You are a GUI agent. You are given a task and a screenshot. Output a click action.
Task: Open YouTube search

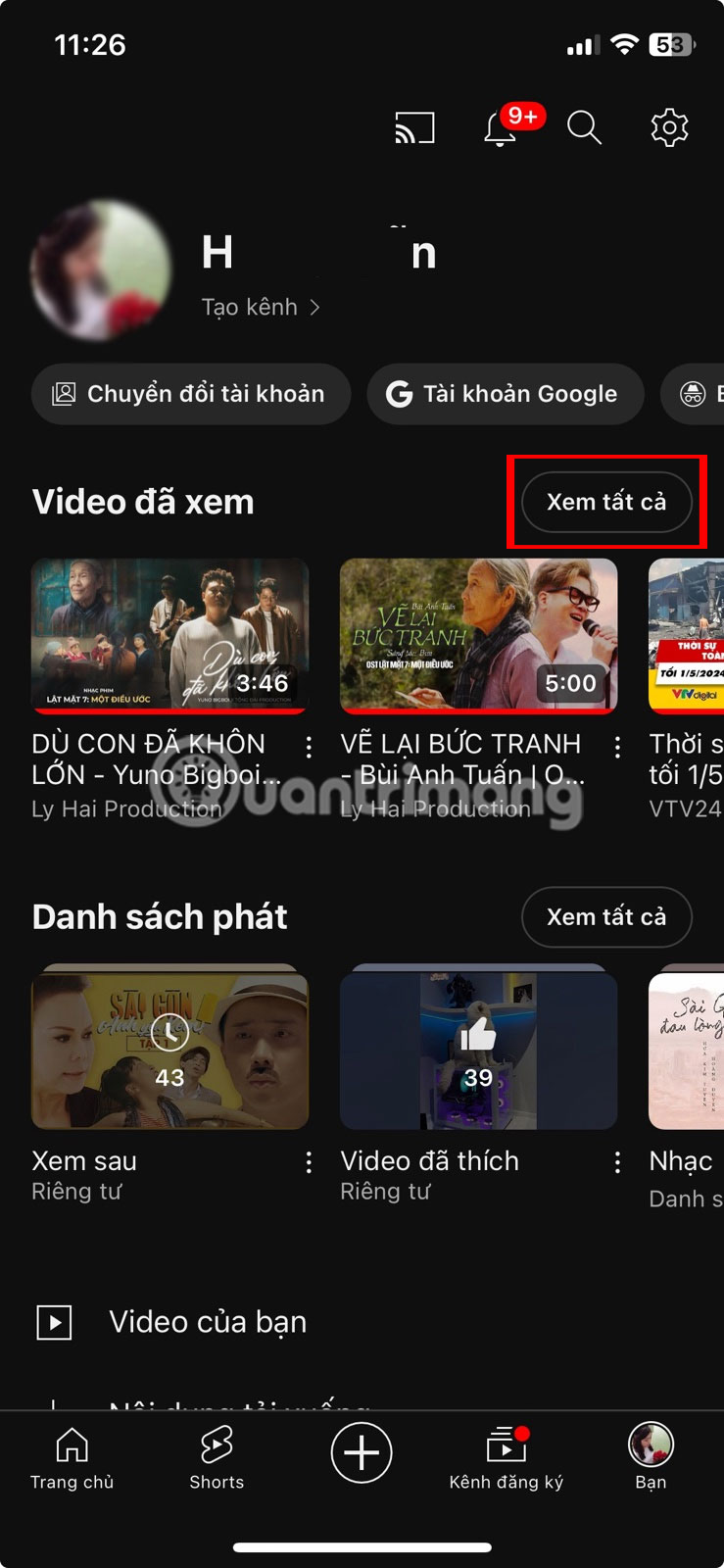pyautogui.click(x=584, y=128)
